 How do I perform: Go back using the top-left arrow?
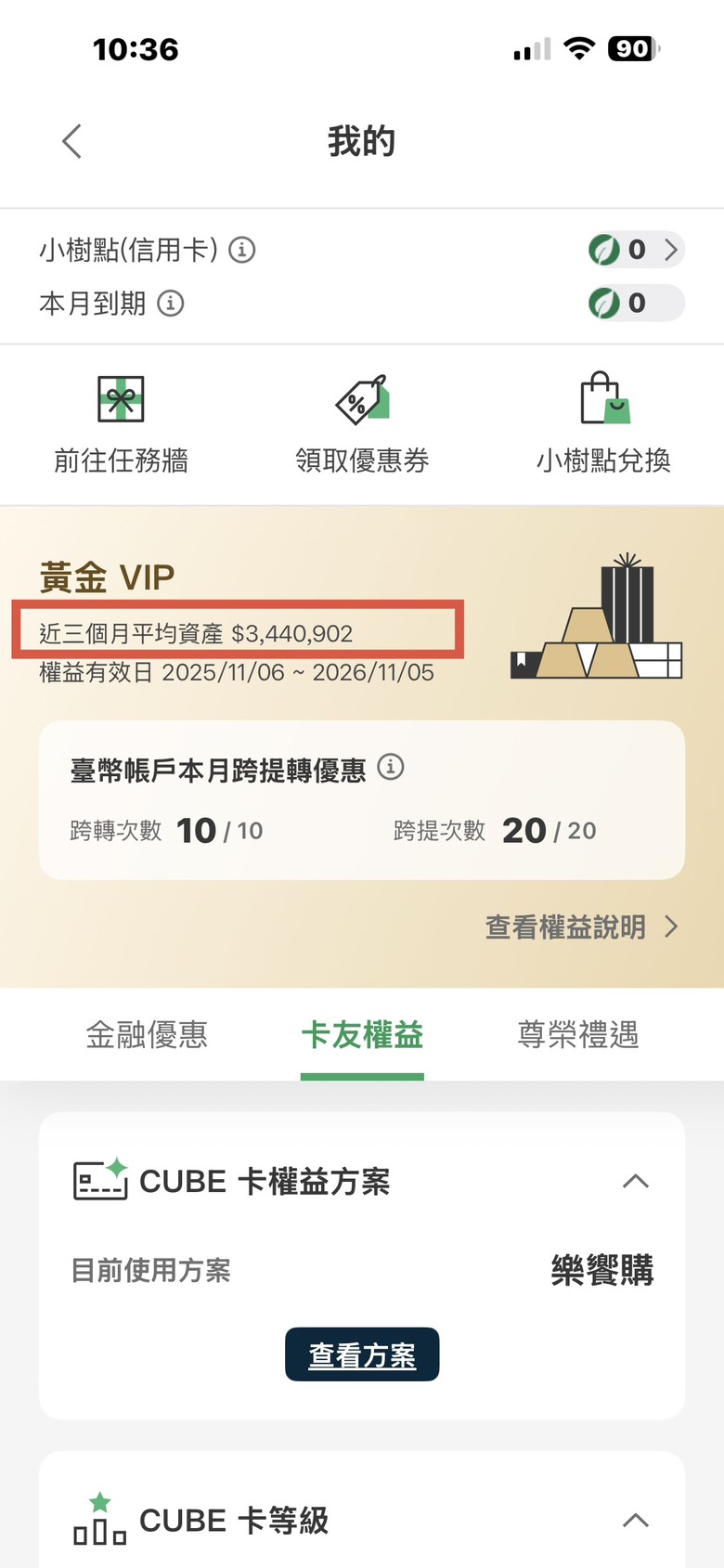(71, 141)
